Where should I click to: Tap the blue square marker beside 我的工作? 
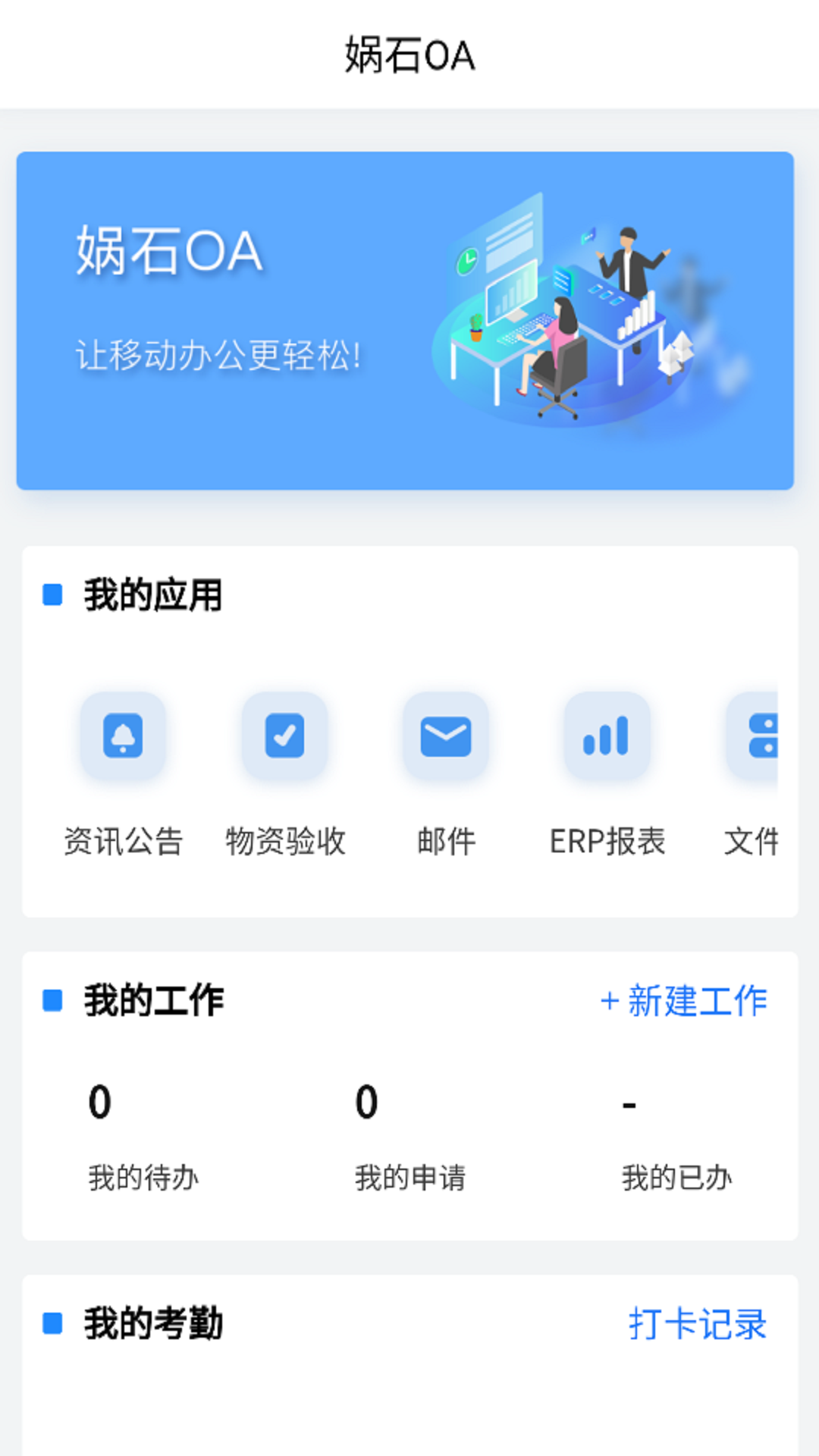[52, 999]
